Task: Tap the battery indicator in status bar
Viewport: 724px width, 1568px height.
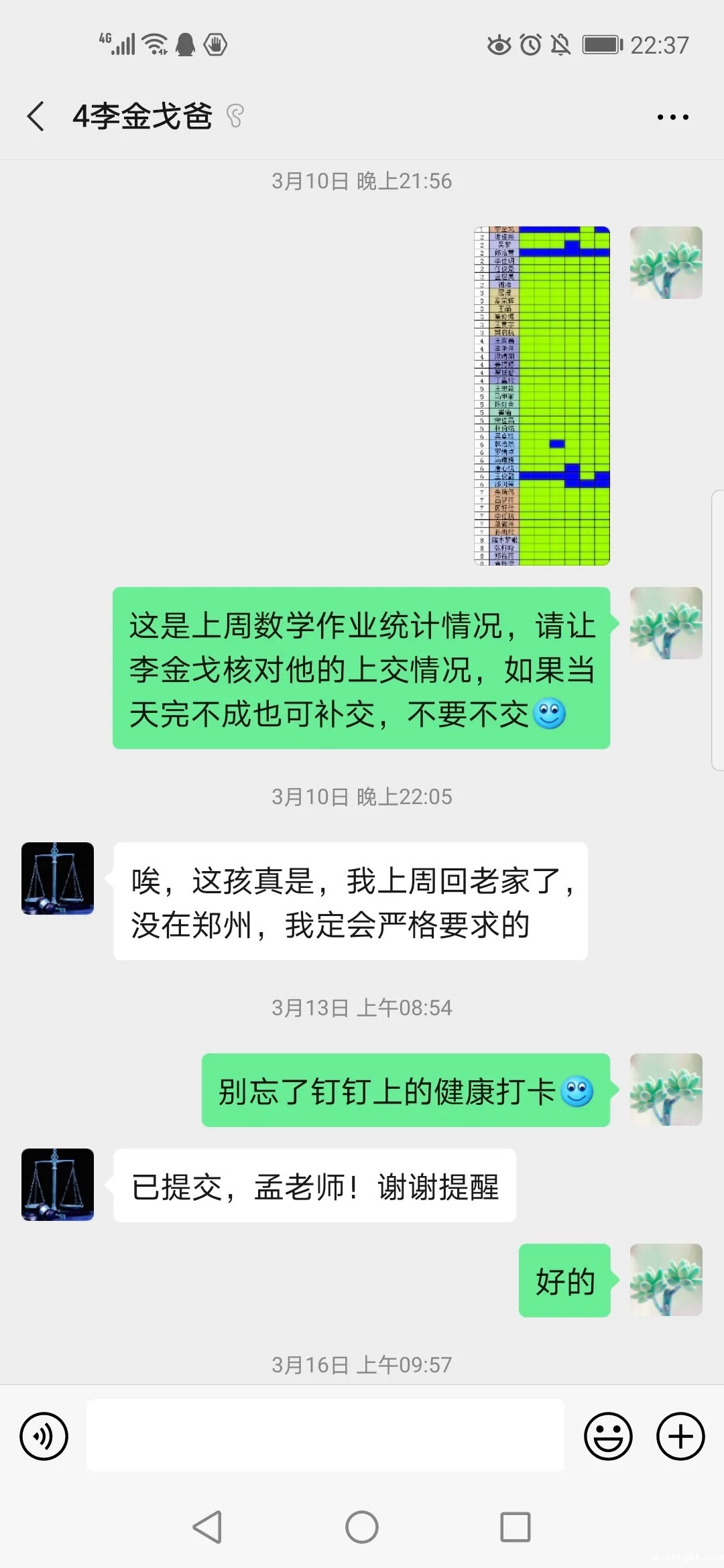Action: [x=599, y=44]
